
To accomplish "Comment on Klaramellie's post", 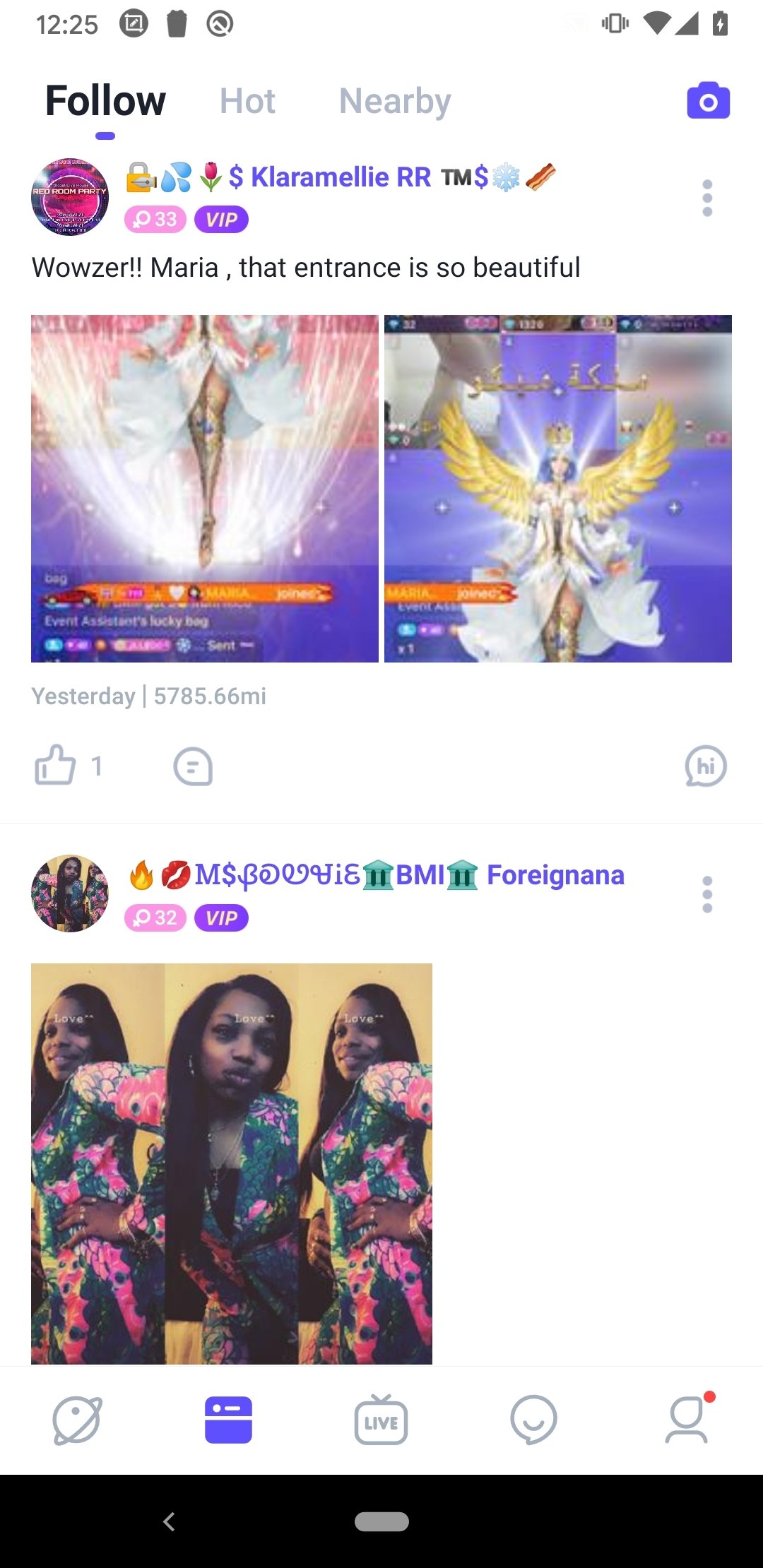I will point(193,766).
